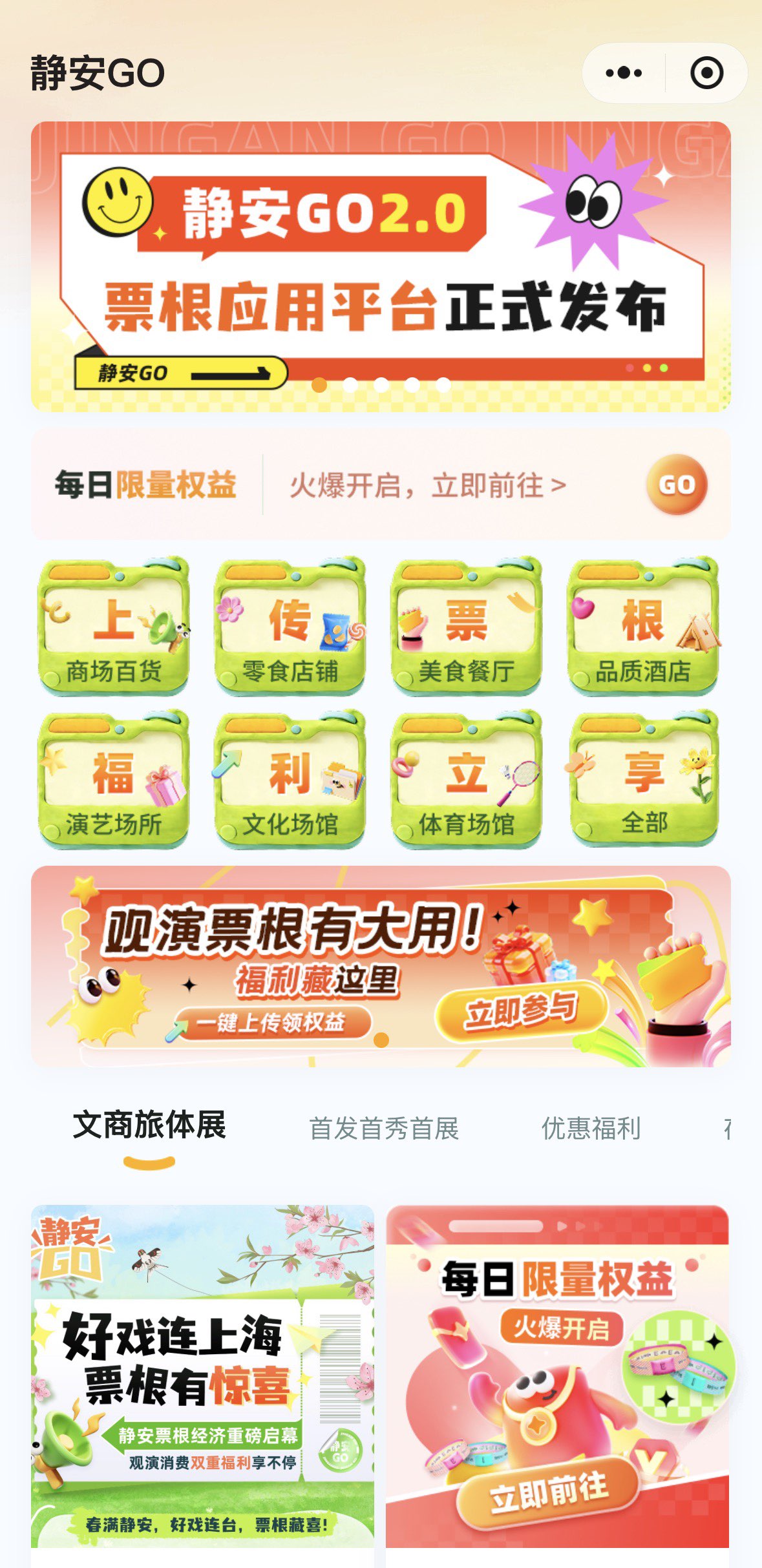Image resolution: width=762 pixels, height=1568 pixels.
Task: Select the 零食店铺 category
Action: click(290, 625)
